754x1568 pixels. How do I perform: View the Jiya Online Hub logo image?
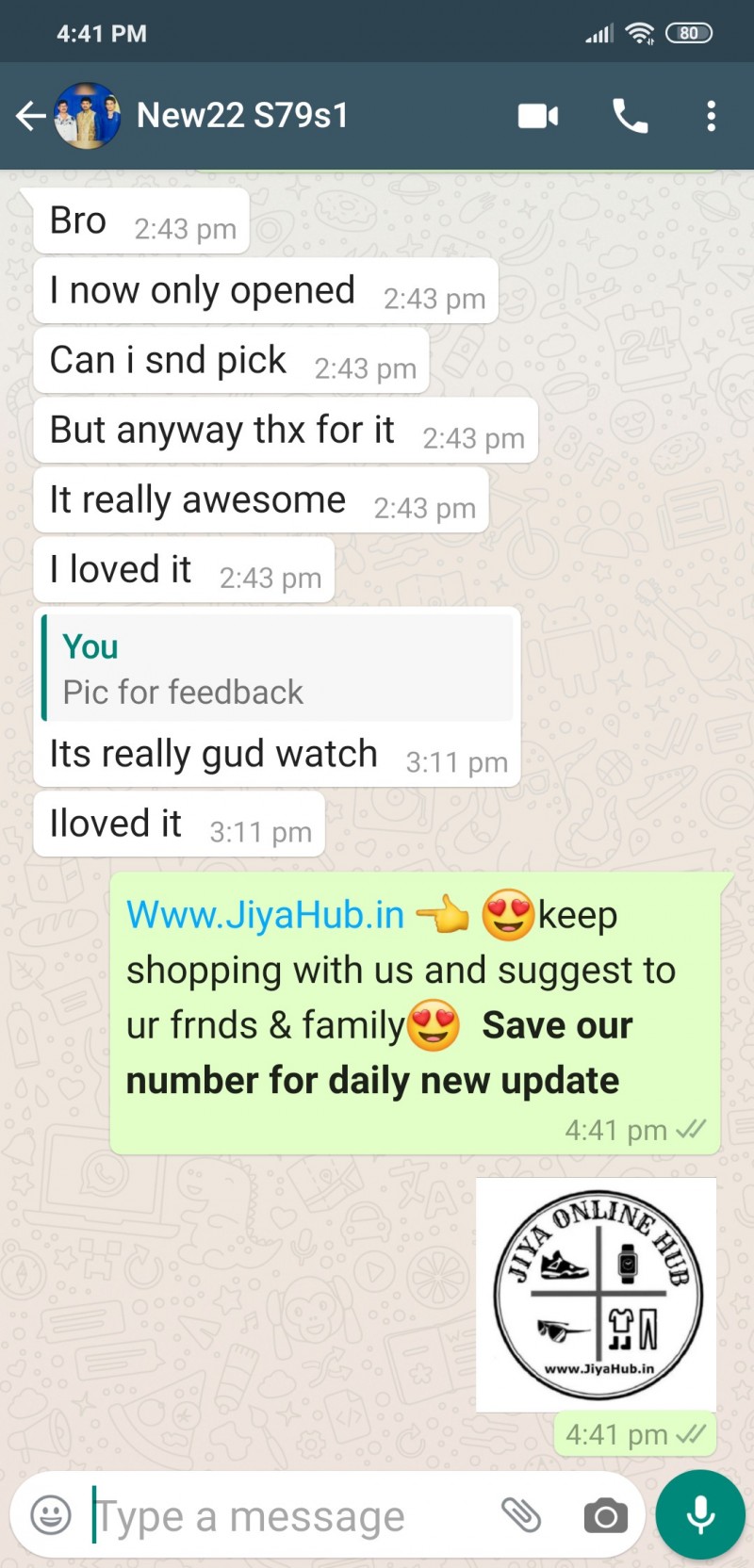pyautogui.click(x=596, y=1294)
